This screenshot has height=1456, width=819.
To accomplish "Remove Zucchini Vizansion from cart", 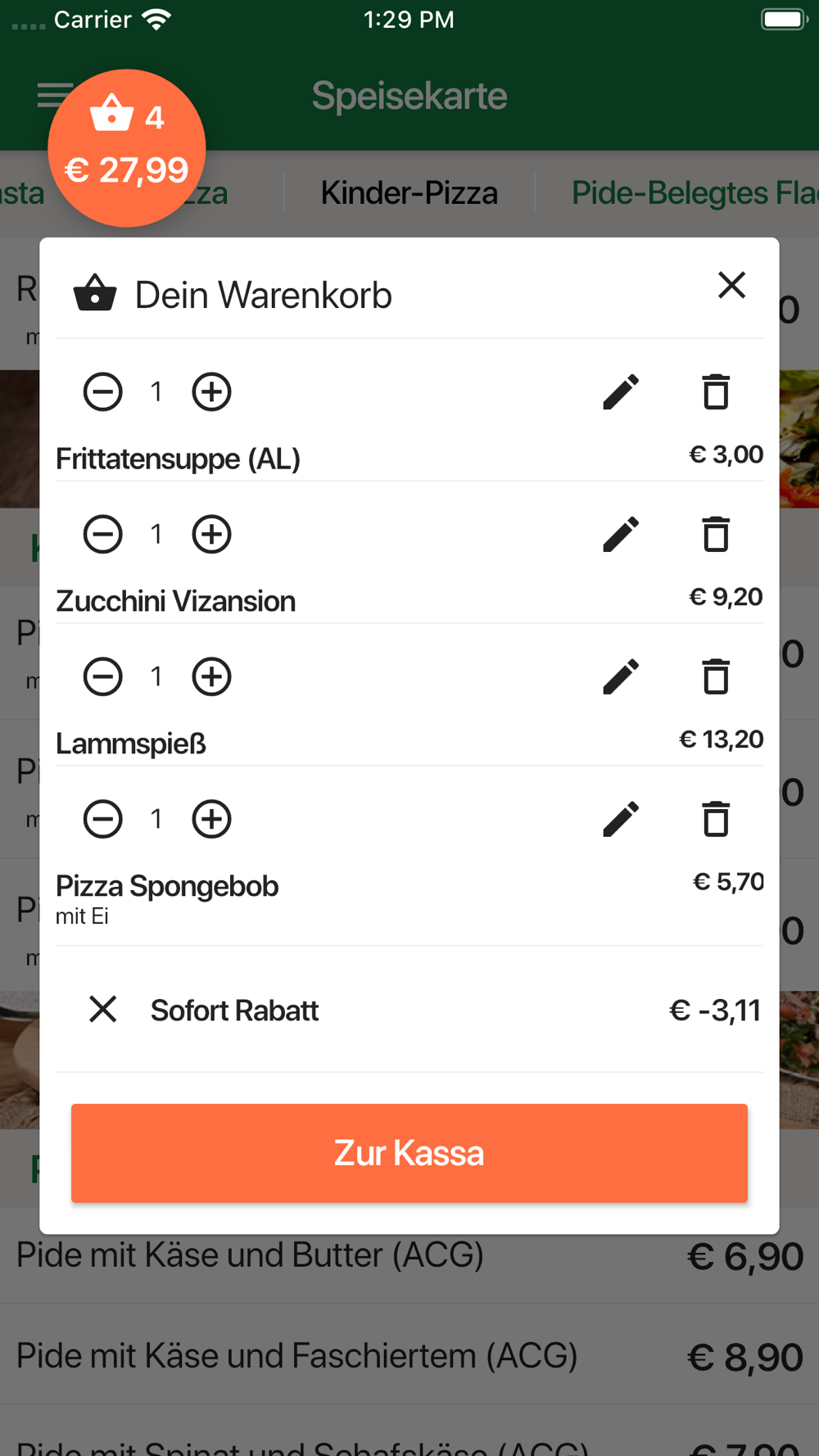I will pyautogui.click(x=716, y=534).
